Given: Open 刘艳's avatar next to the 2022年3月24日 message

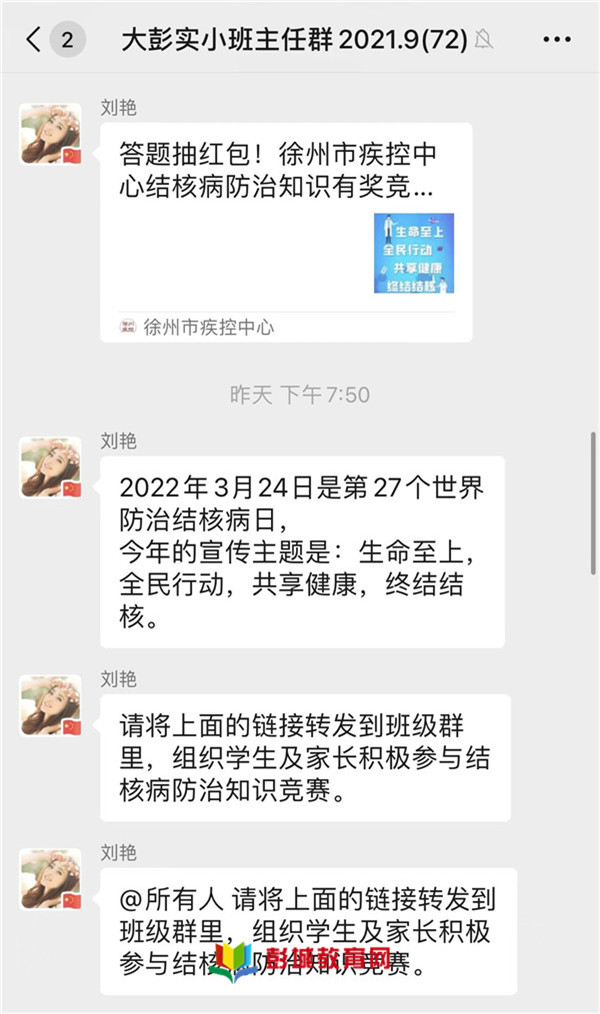Looking at the screenshot, I should pyautogui.click(x=51, y=466).
